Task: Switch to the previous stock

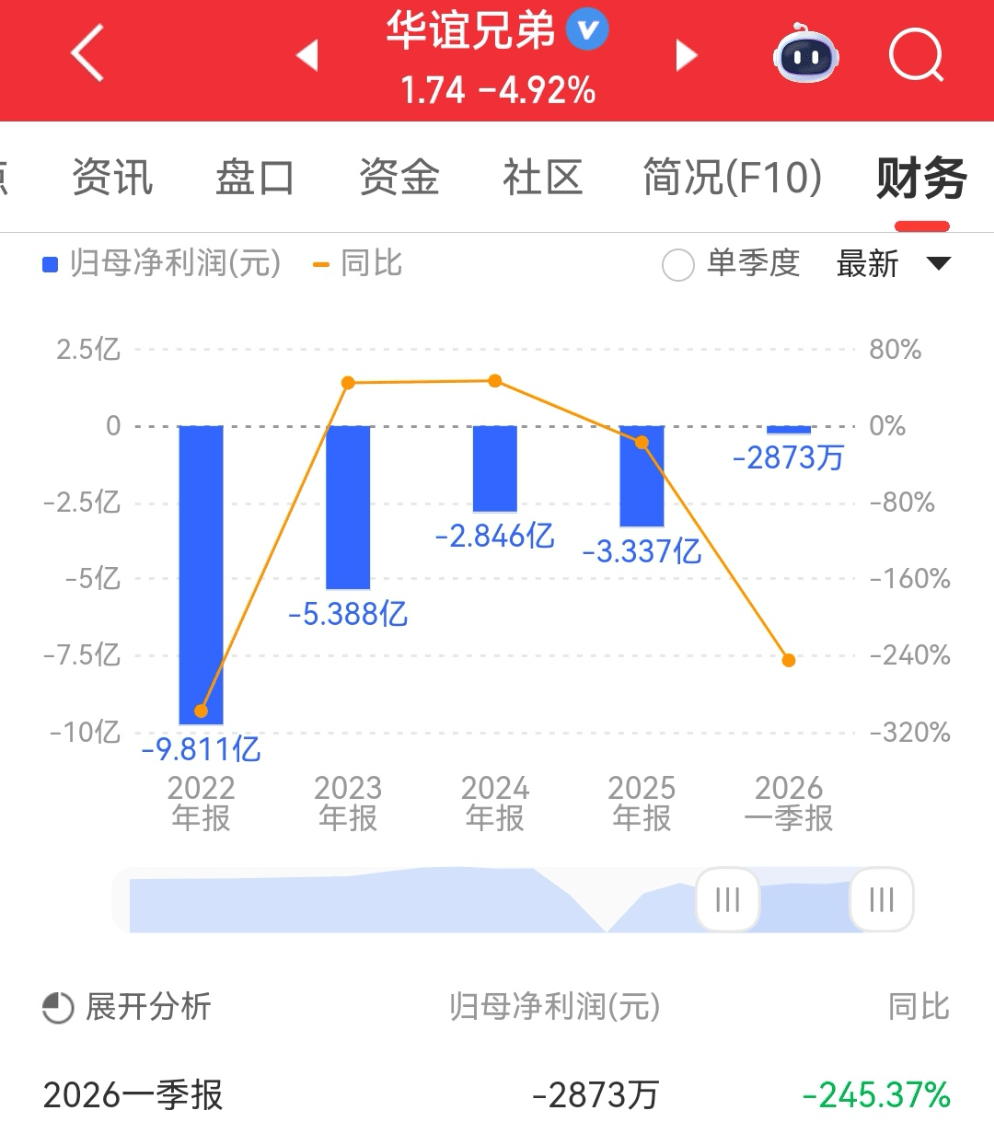Action: (x=307, y=55)
